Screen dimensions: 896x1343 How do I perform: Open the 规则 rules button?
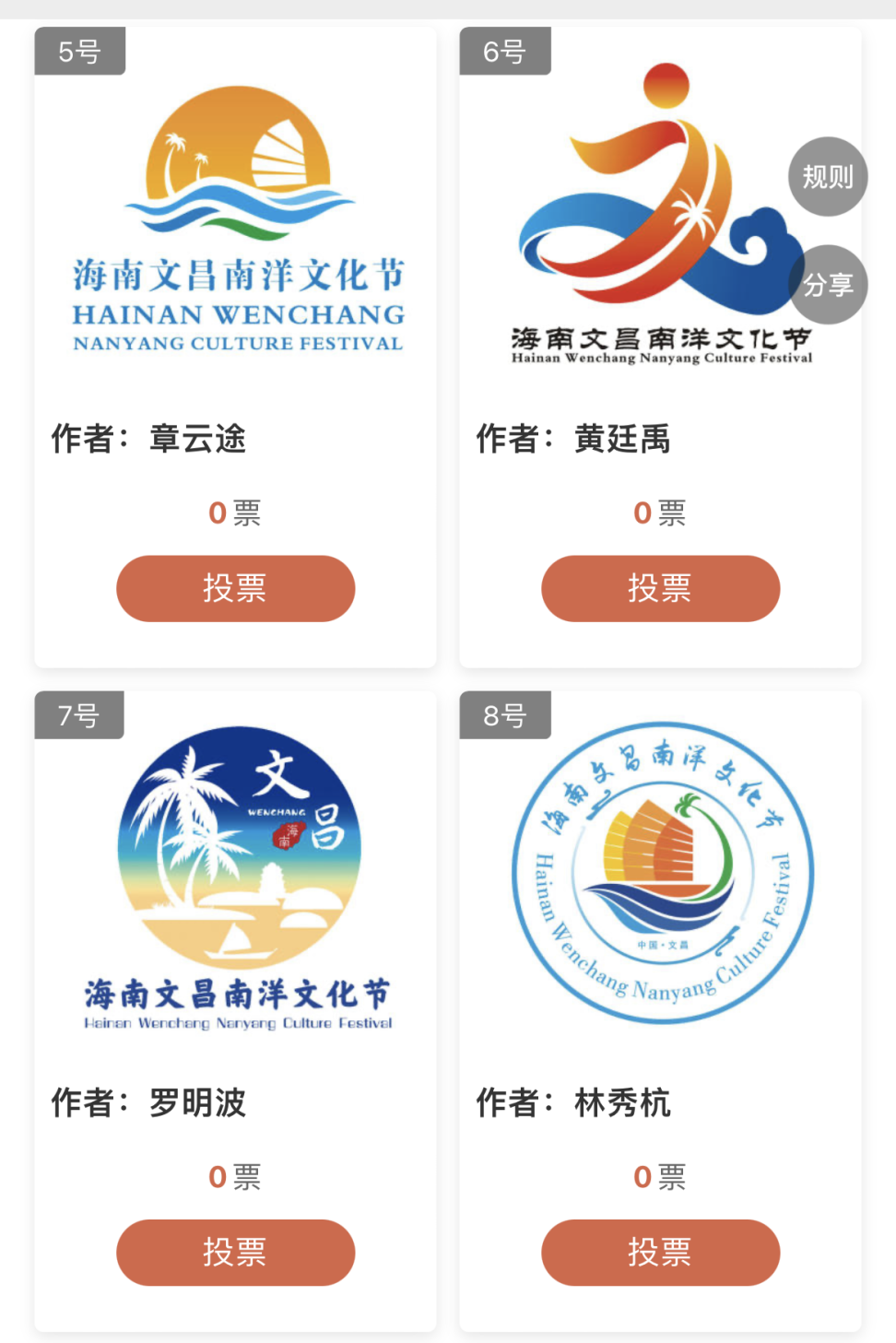(x=827, y=176)
